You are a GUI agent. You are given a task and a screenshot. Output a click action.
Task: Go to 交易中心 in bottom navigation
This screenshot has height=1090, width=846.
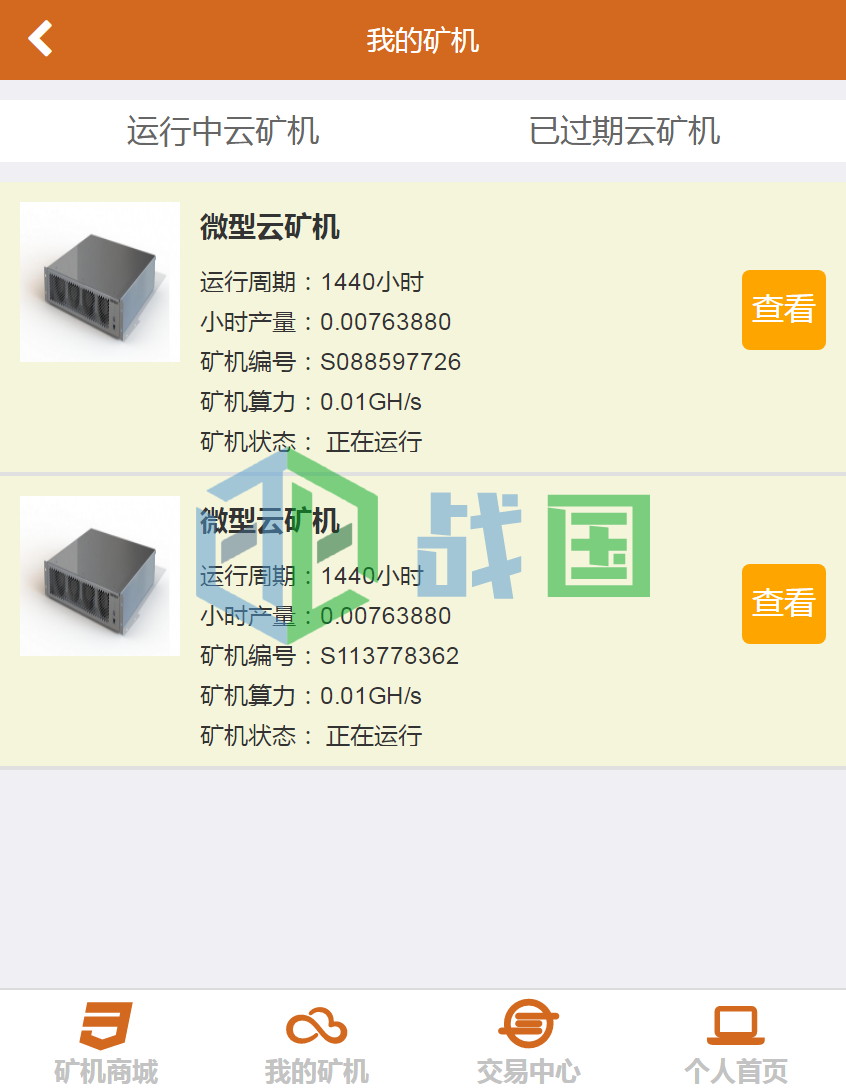click(528, 1042)
